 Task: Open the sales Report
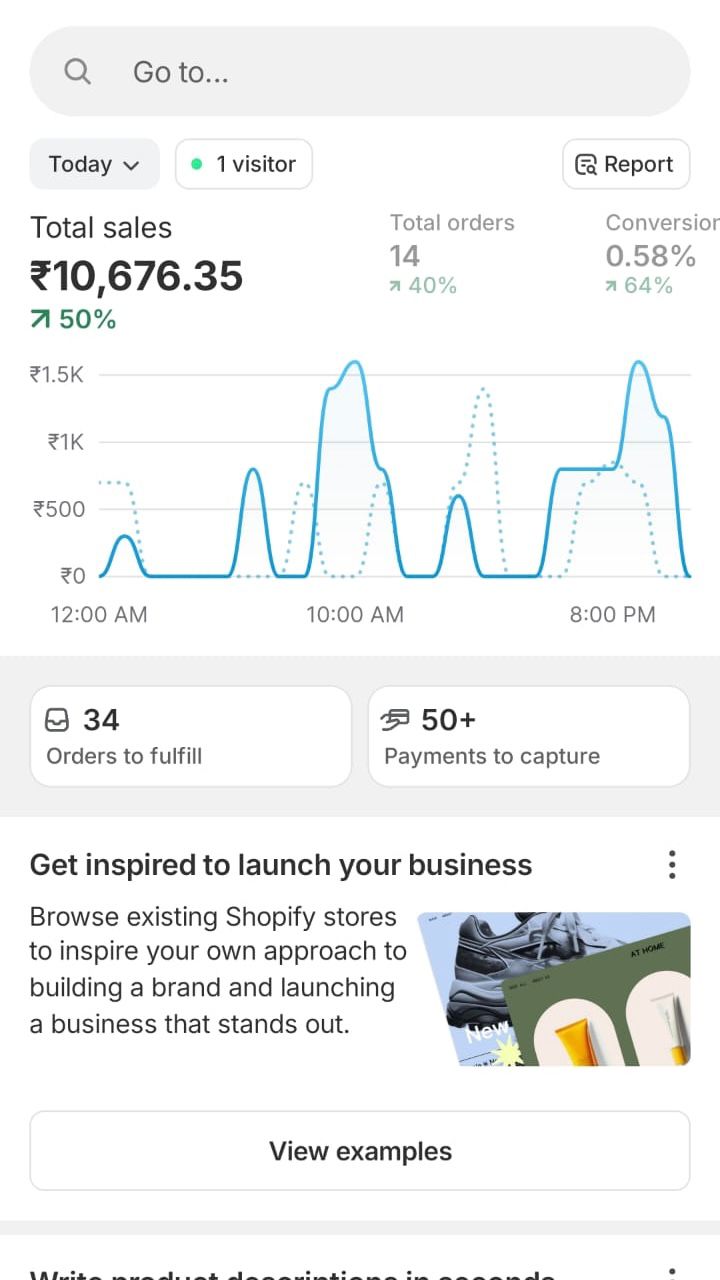pos(626,164)
